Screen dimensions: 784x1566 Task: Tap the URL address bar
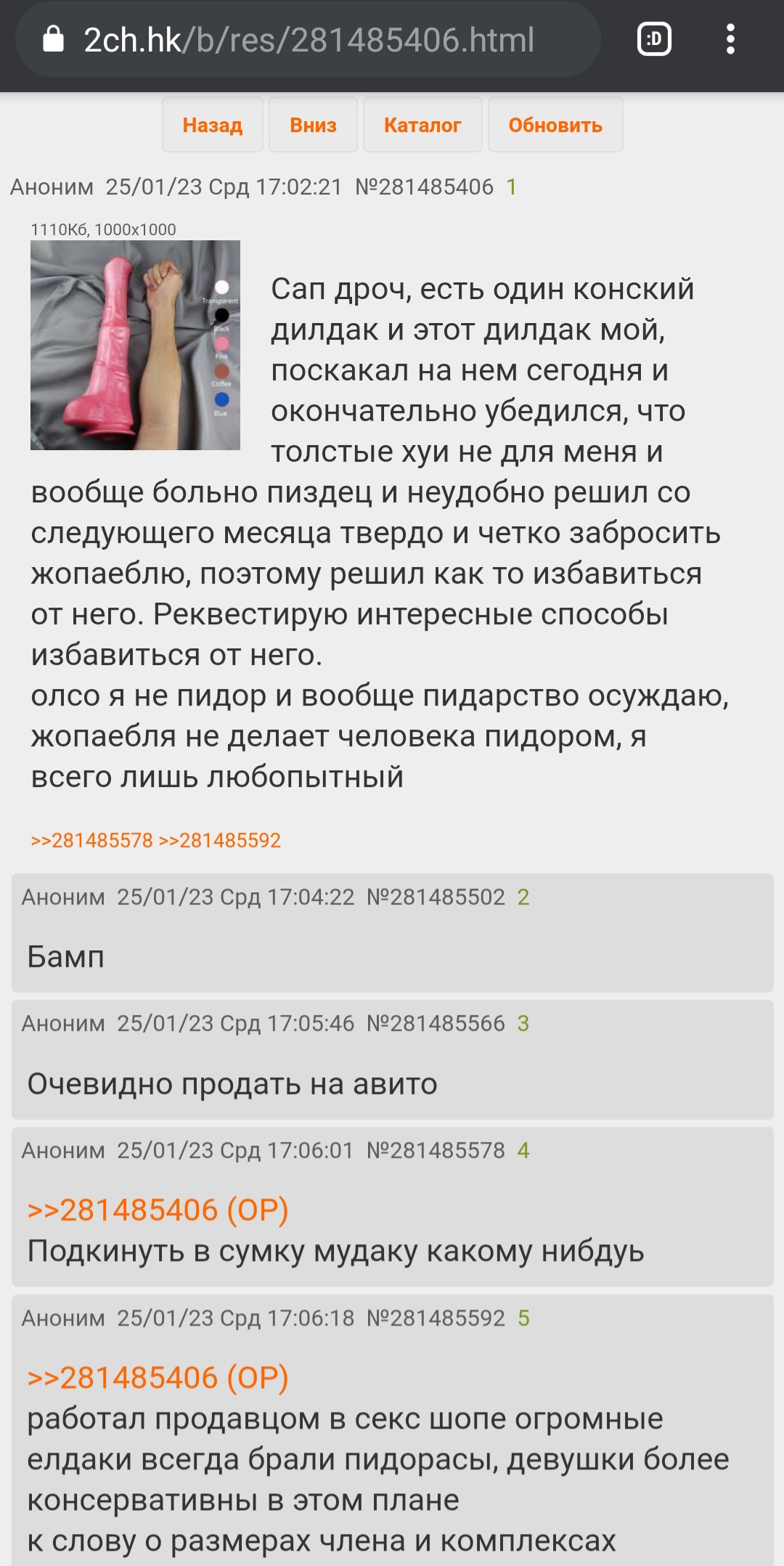click(308, 39)
